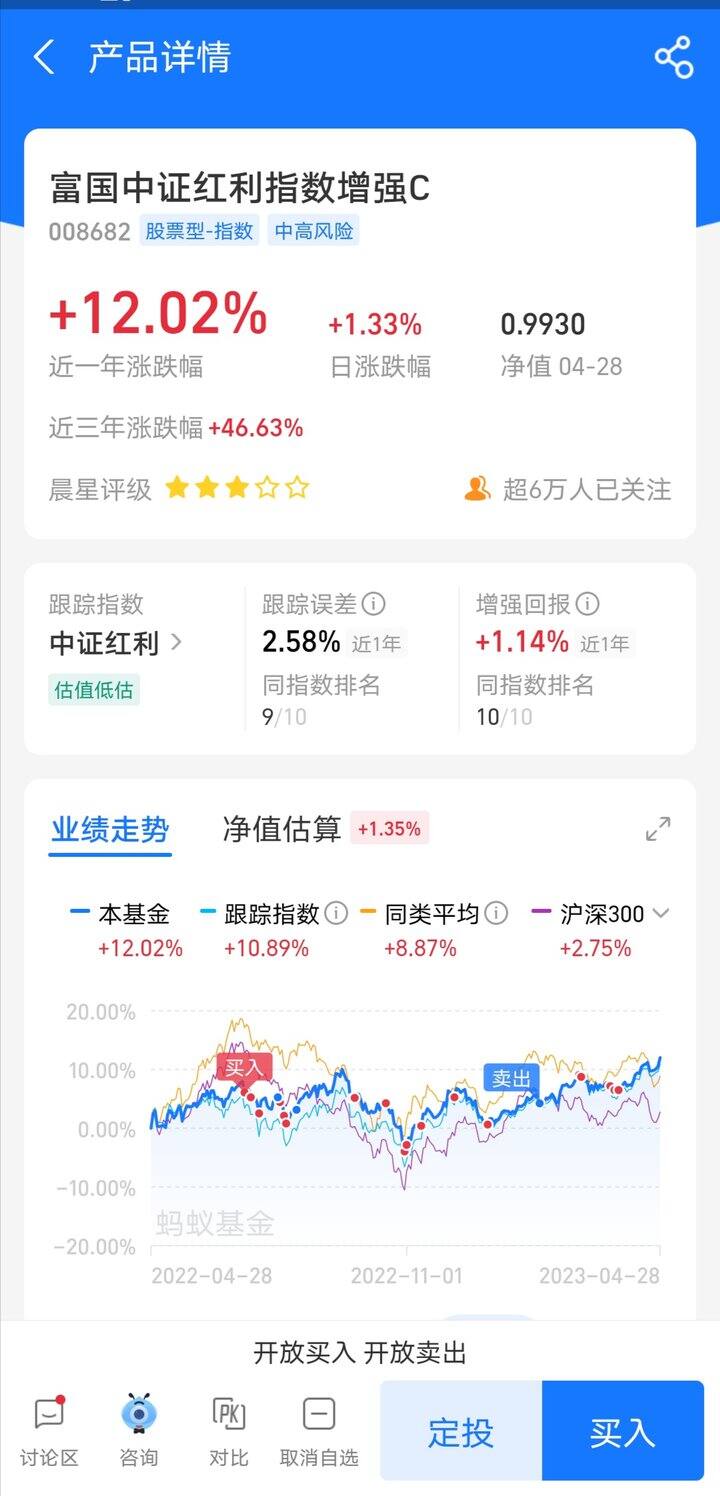
Task: Expand the chart to fullscreen
Action: (658, 829)
